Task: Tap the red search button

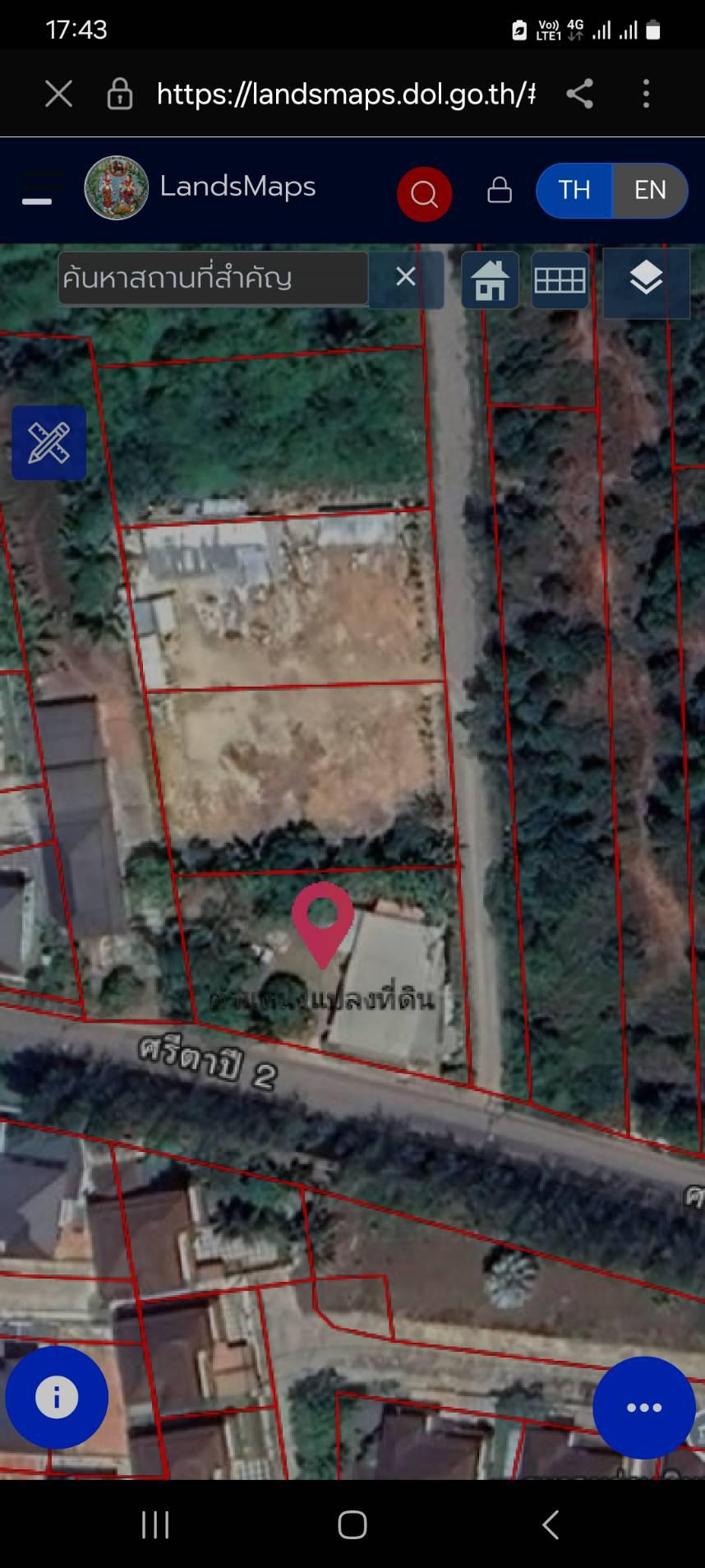Action: click(x=424, y=194)
